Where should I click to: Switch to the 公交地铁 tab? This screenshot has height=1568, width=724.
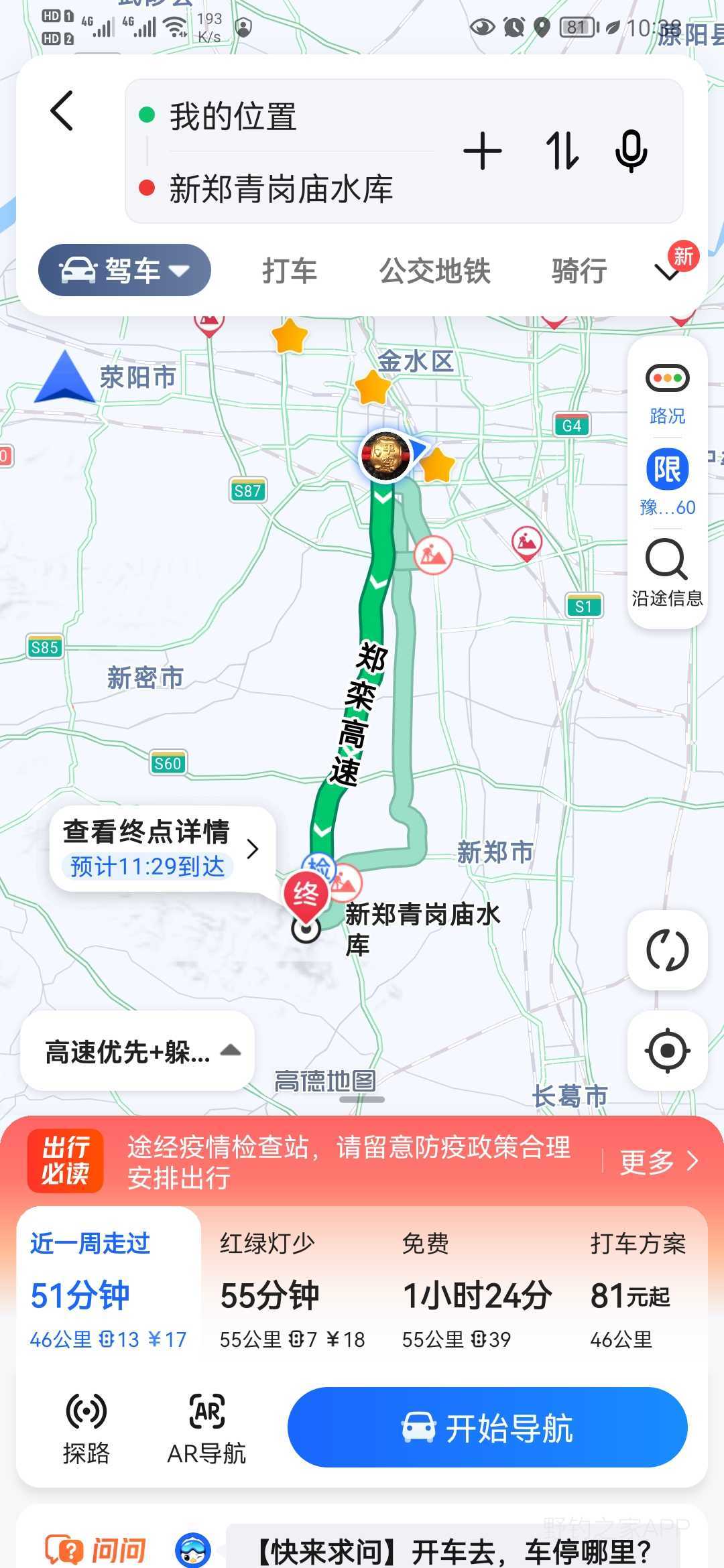click(x=435, y=271)
